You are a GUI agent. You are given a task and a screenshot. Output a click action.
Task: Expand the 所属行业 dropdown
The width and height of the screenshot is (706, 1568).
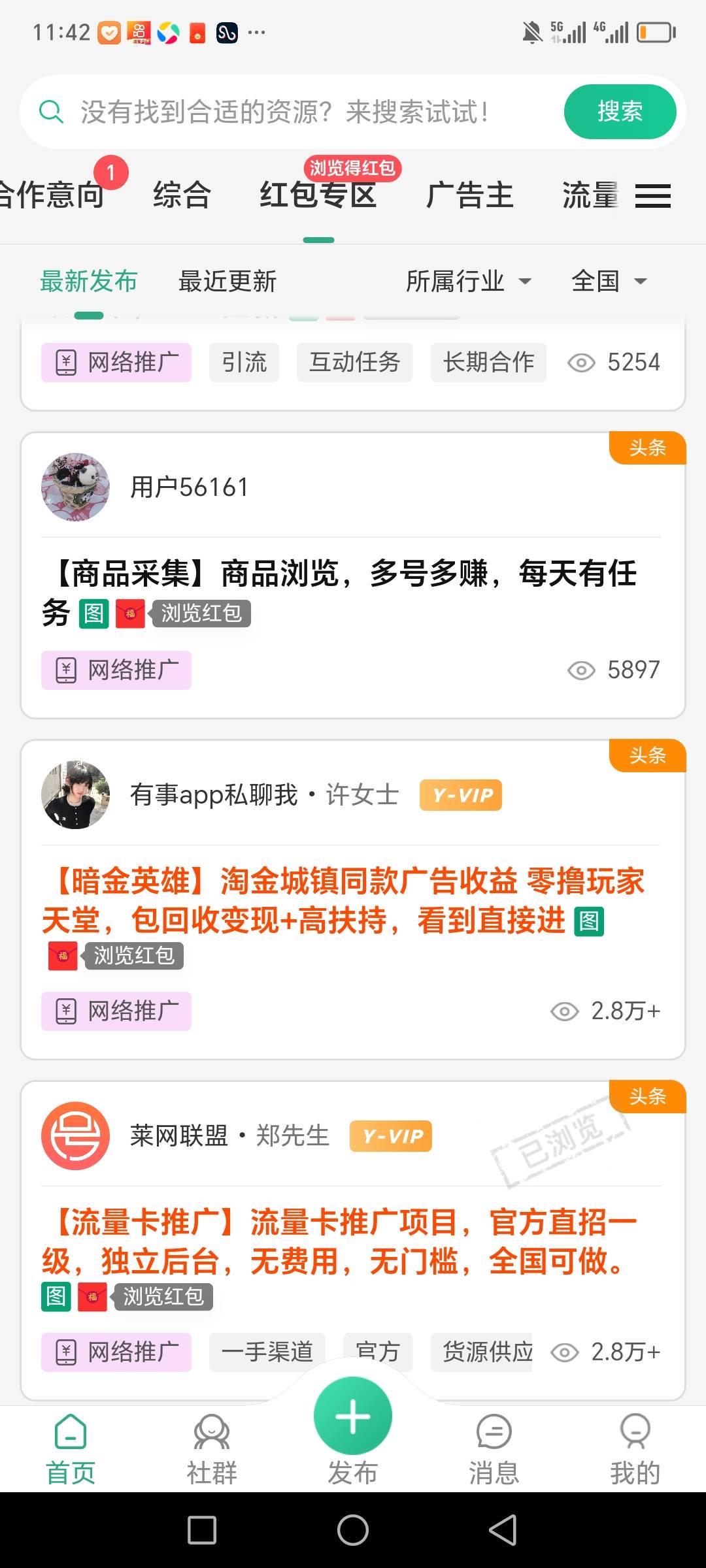pos(468,282)
